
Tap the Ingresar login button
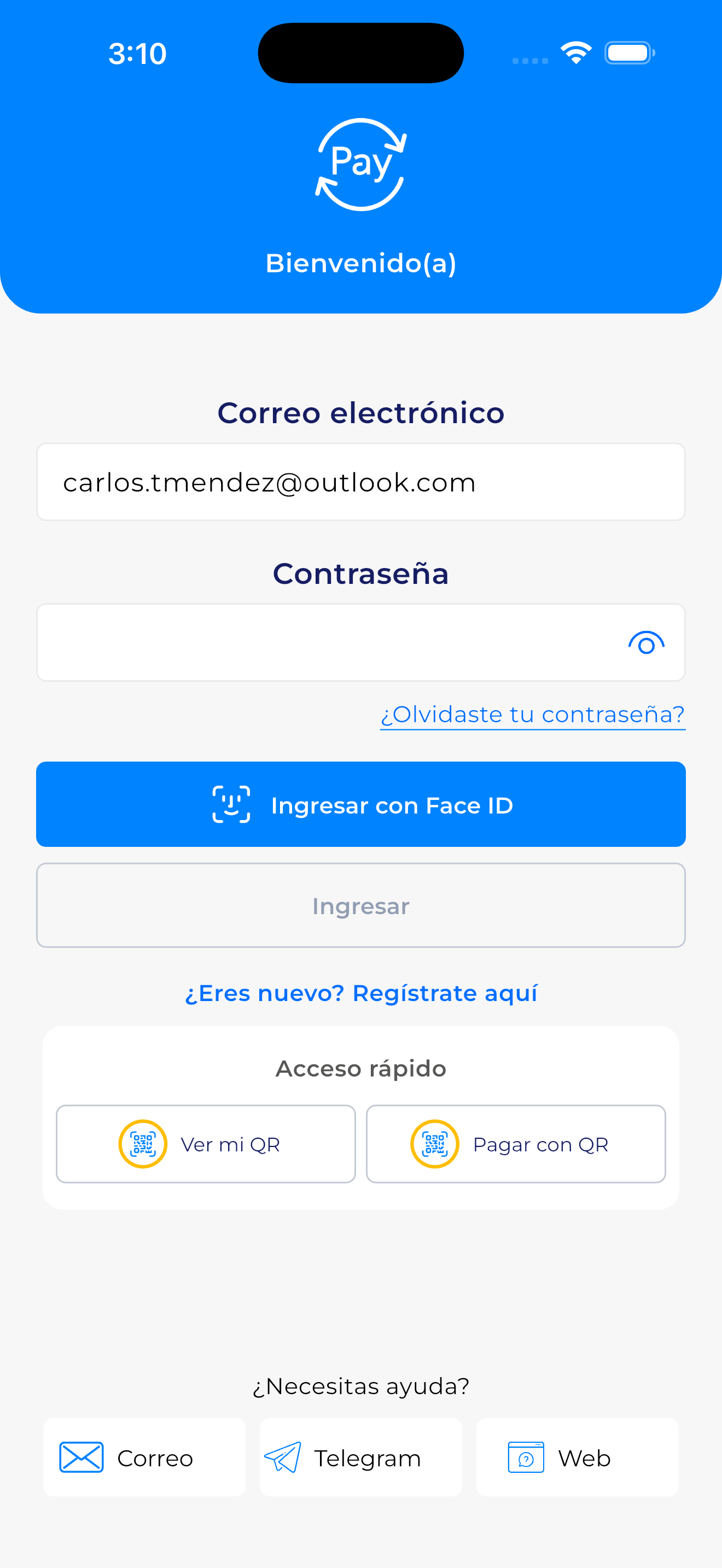point(360,905)
